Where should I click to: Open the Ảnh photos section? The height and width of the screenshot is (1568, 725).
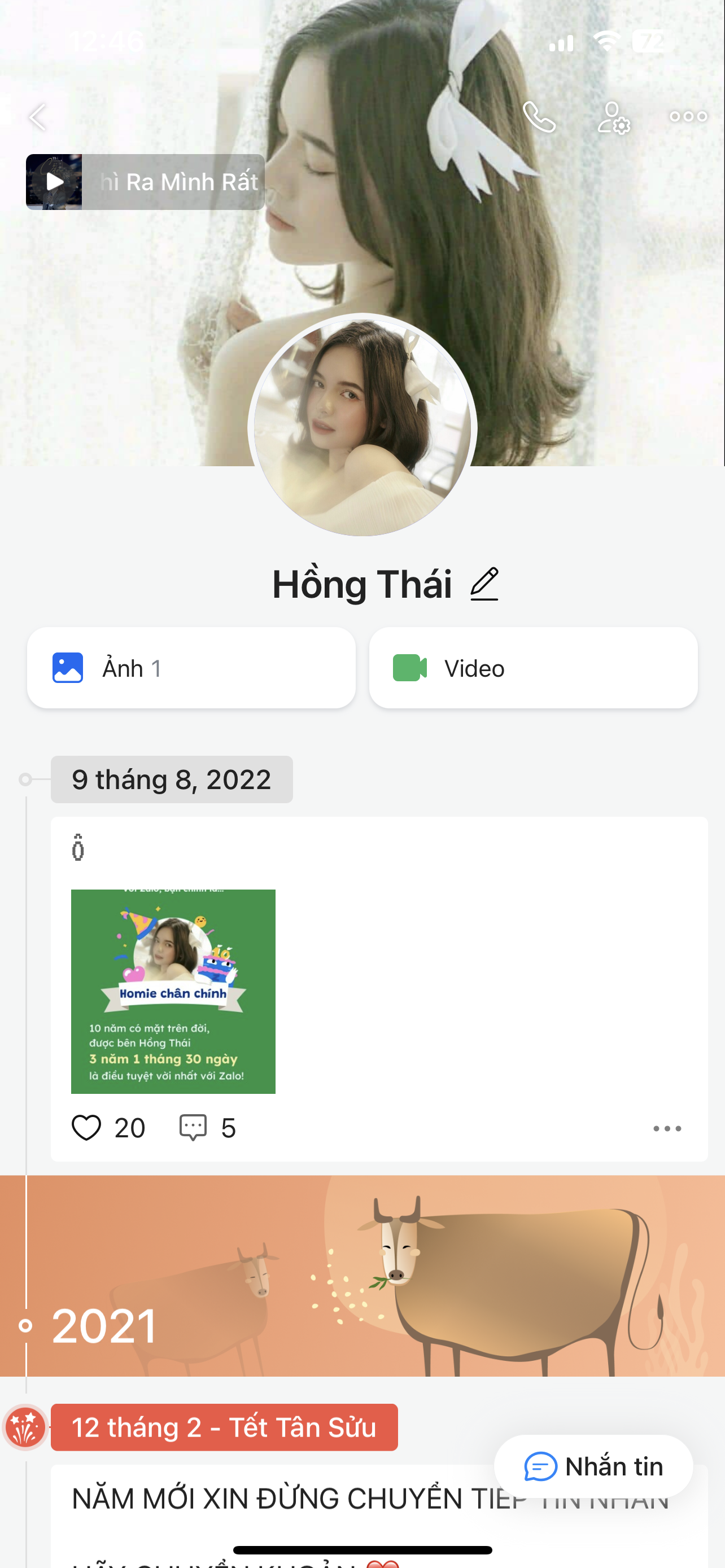click(191, 668)
